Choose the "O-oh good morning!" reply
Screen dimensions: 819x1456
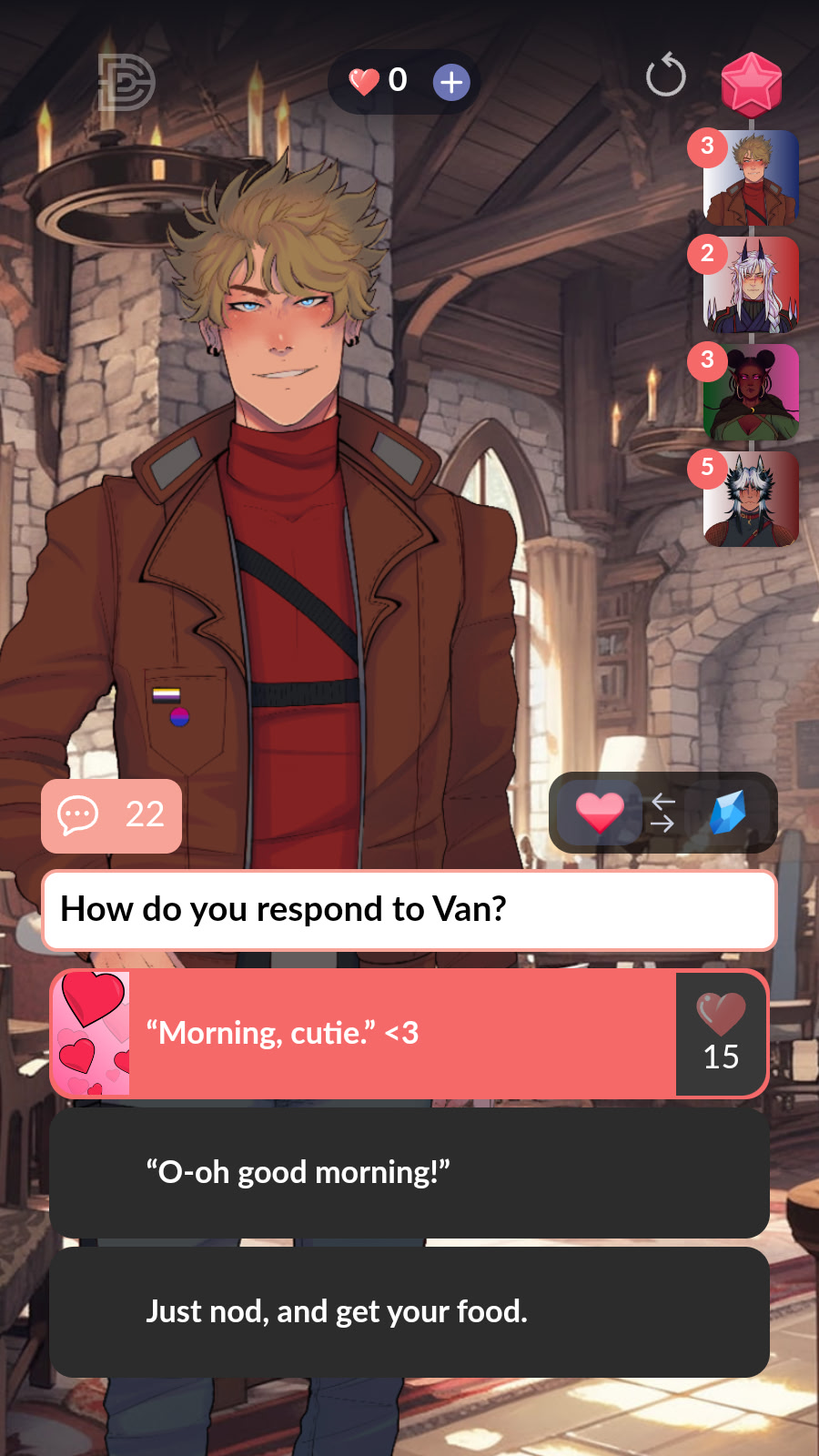[409, 1173]
